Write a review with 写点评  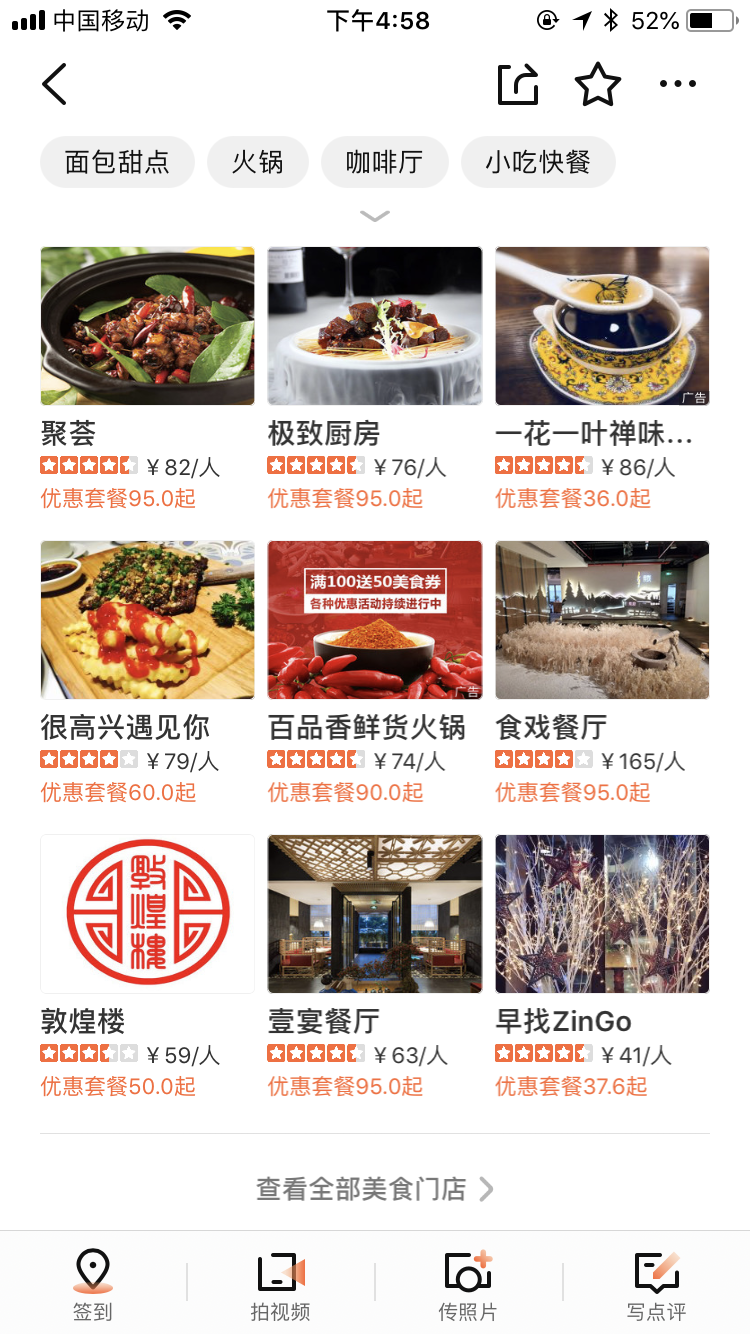point(657,1285)
